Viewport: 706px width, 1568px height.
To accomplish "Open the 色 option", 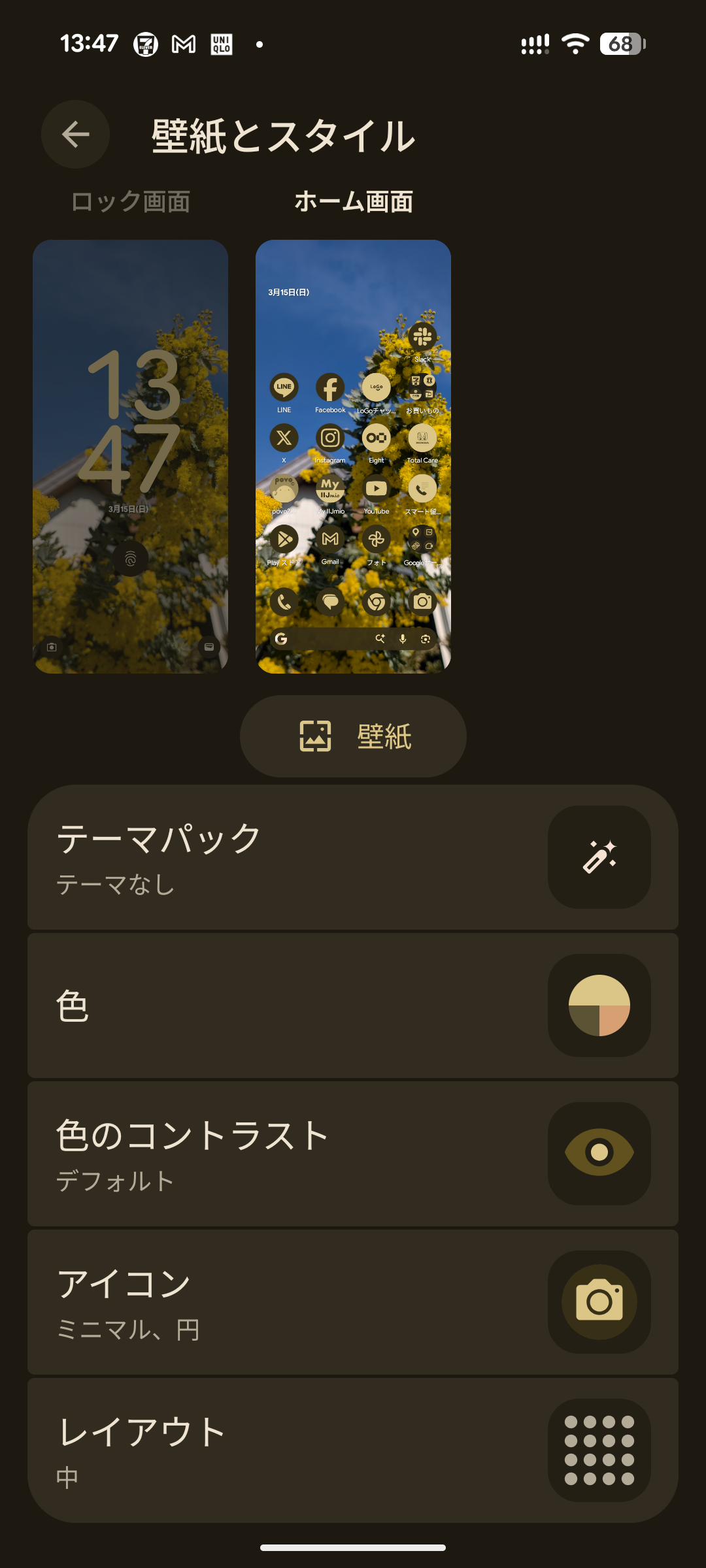I will pyautogui.click(x=353, y=1005).
